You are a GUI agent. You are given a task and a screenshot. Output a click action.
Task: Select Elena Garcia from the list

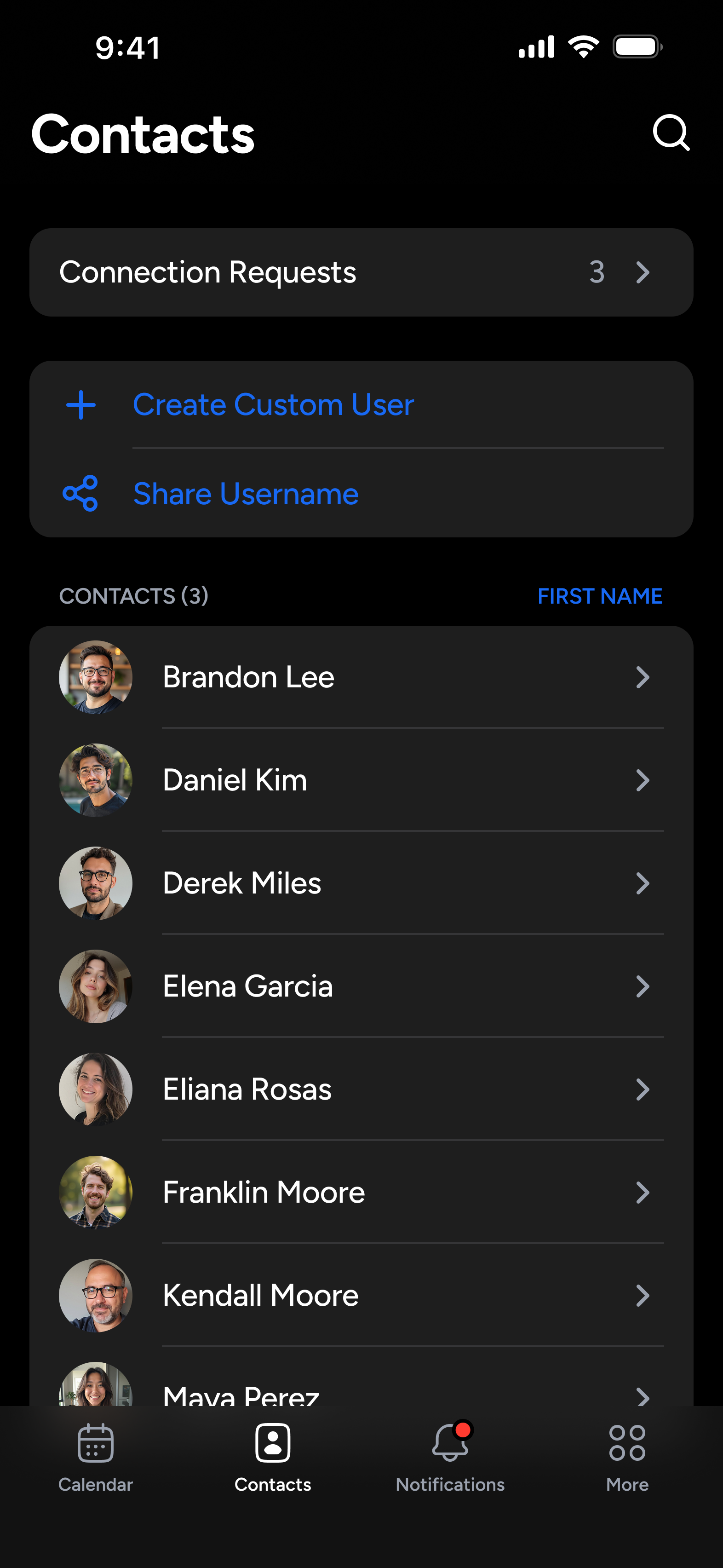(x=361, y=986)
